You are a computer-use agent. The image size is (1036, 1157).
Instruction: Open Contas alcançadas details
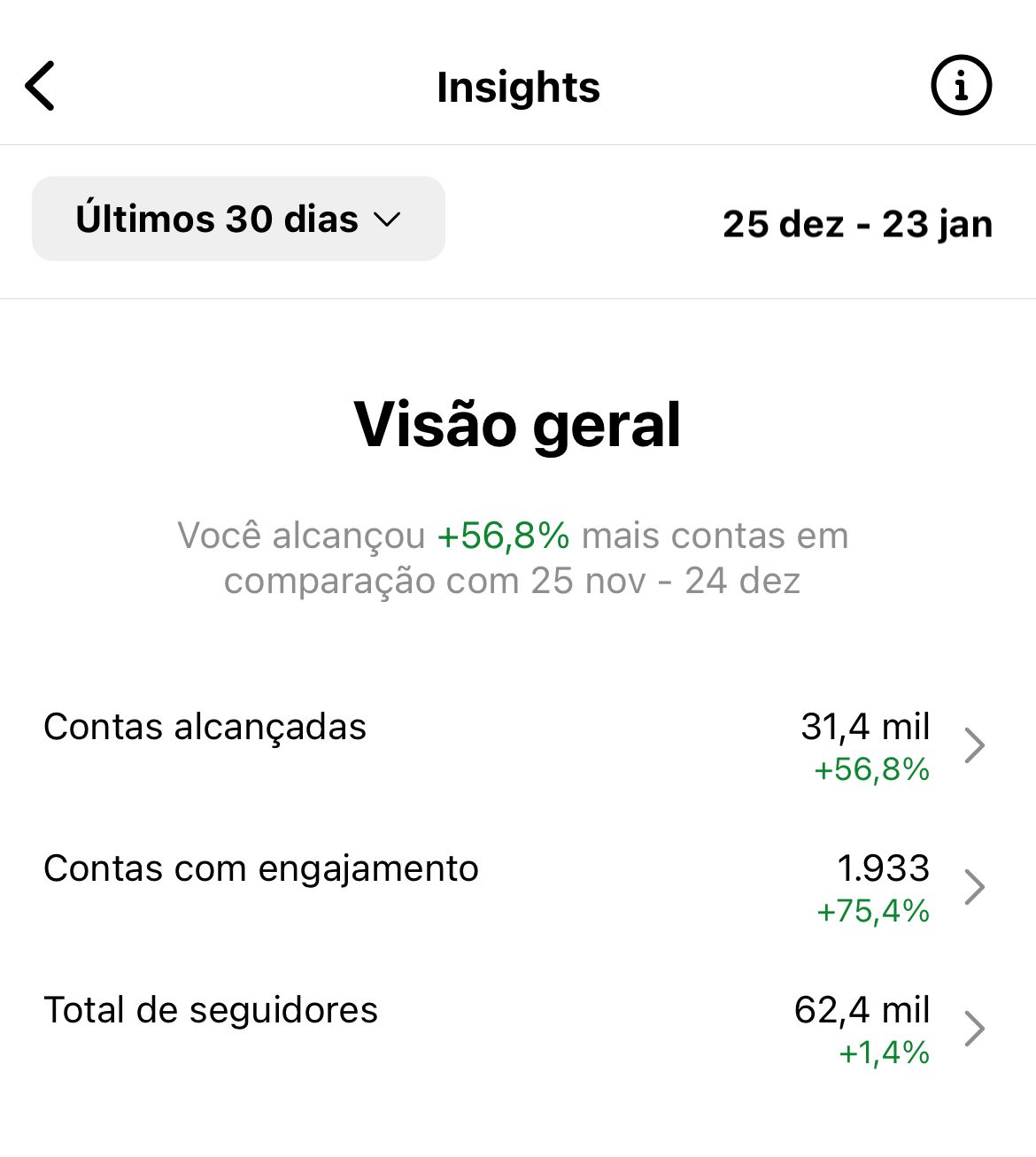tap(974, 745)
